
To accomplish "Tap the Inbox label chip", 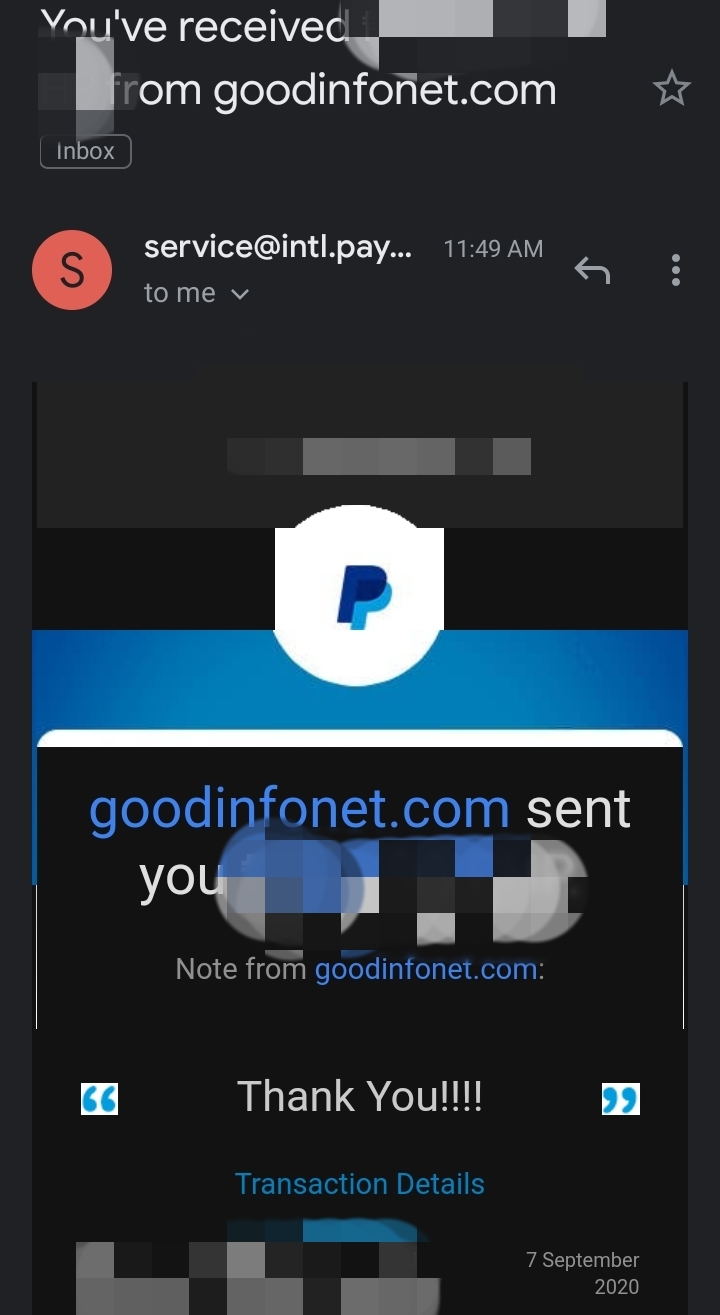I will [86, 152].
